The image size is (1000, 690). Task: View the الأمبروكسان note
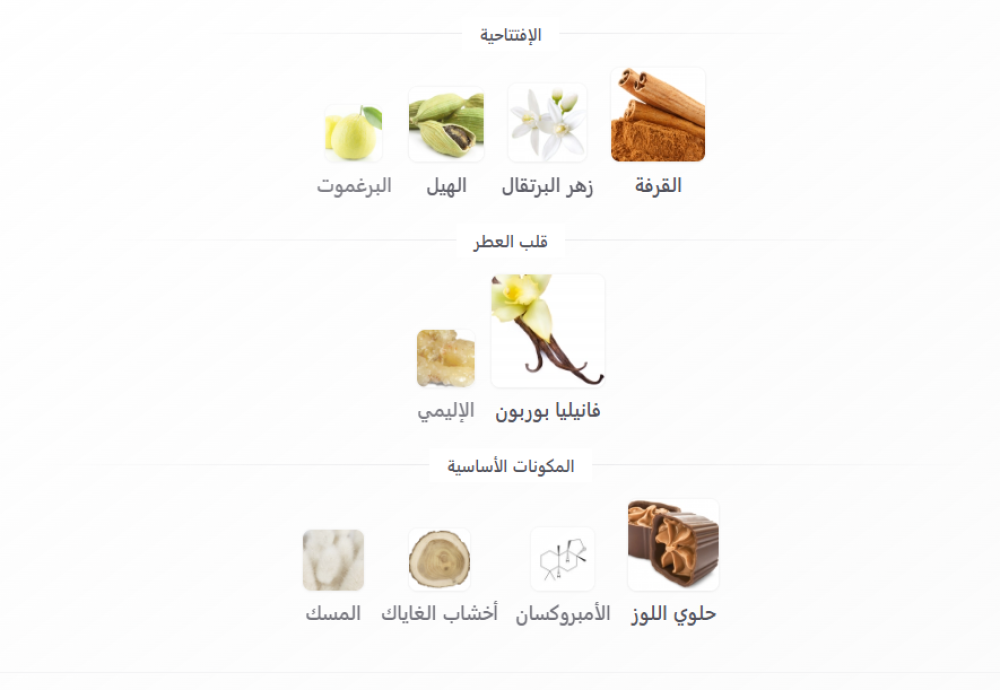pos(562,576)
